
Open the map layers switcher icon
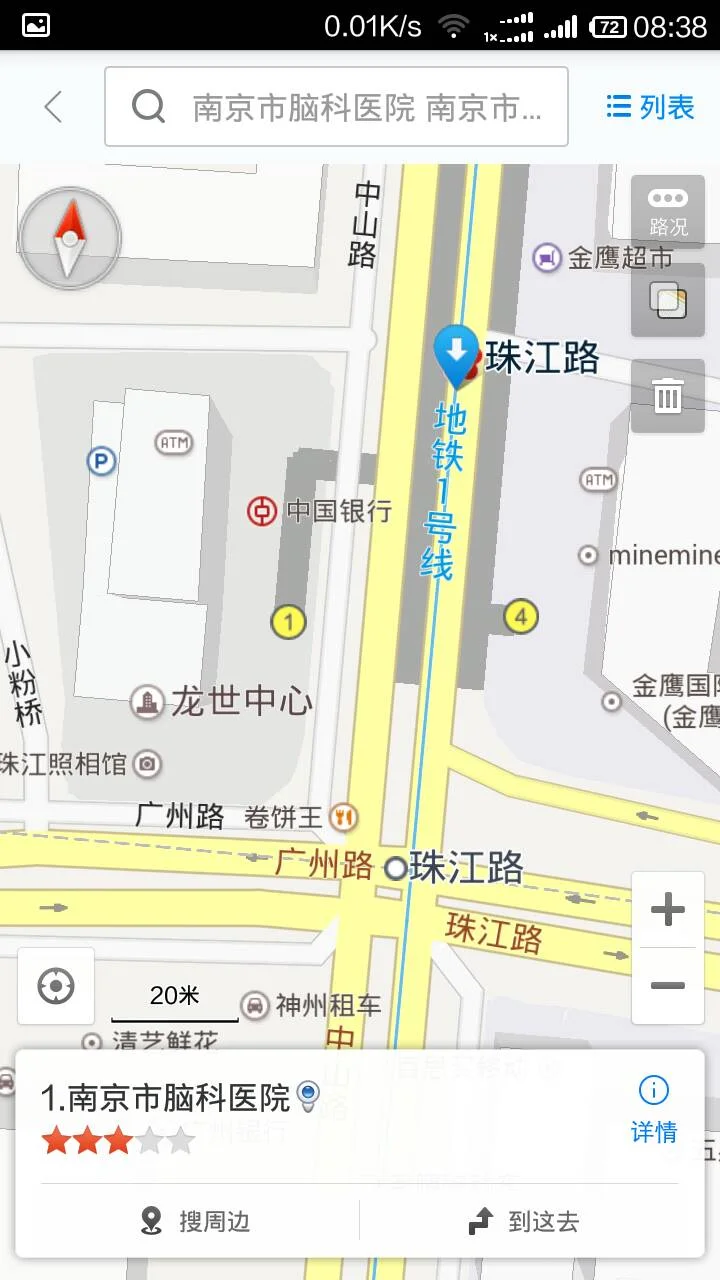[x=667, y=300]
